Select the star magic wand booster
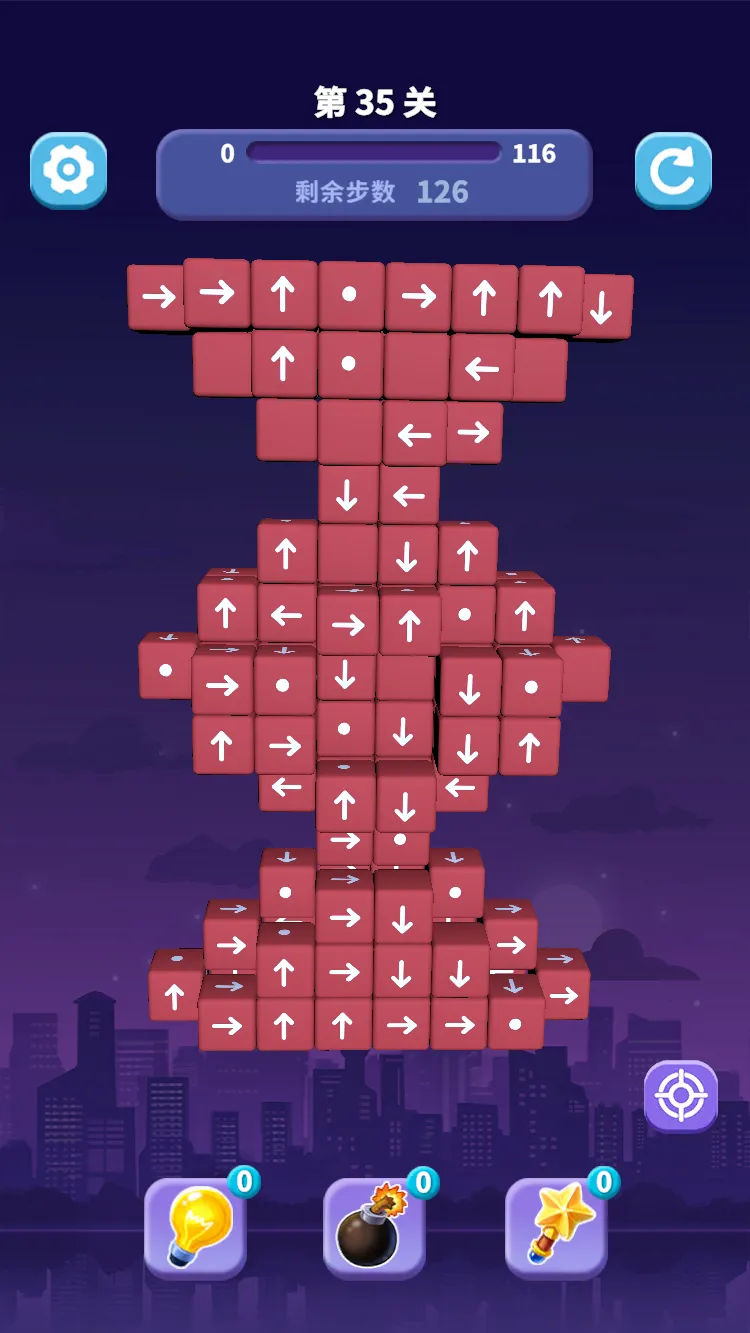This screenshot has height=1333, width=750. click(x=556, y=1228)
